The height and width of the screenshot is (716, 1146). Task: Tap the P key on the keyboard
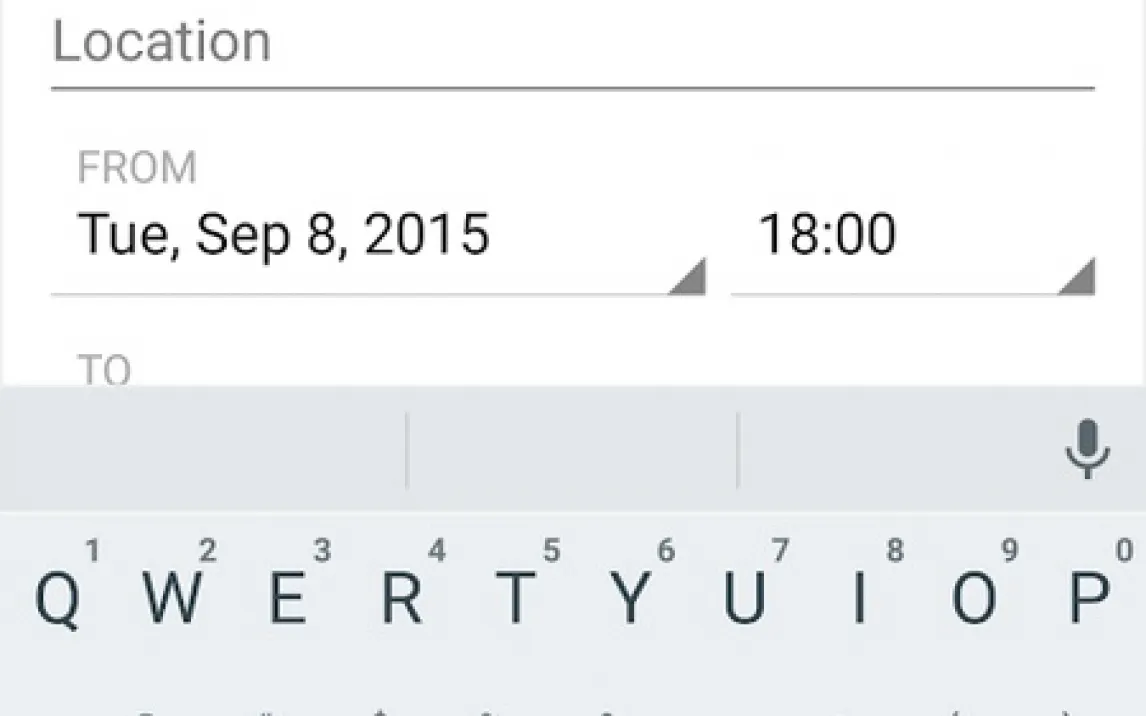pos(1089,598)
